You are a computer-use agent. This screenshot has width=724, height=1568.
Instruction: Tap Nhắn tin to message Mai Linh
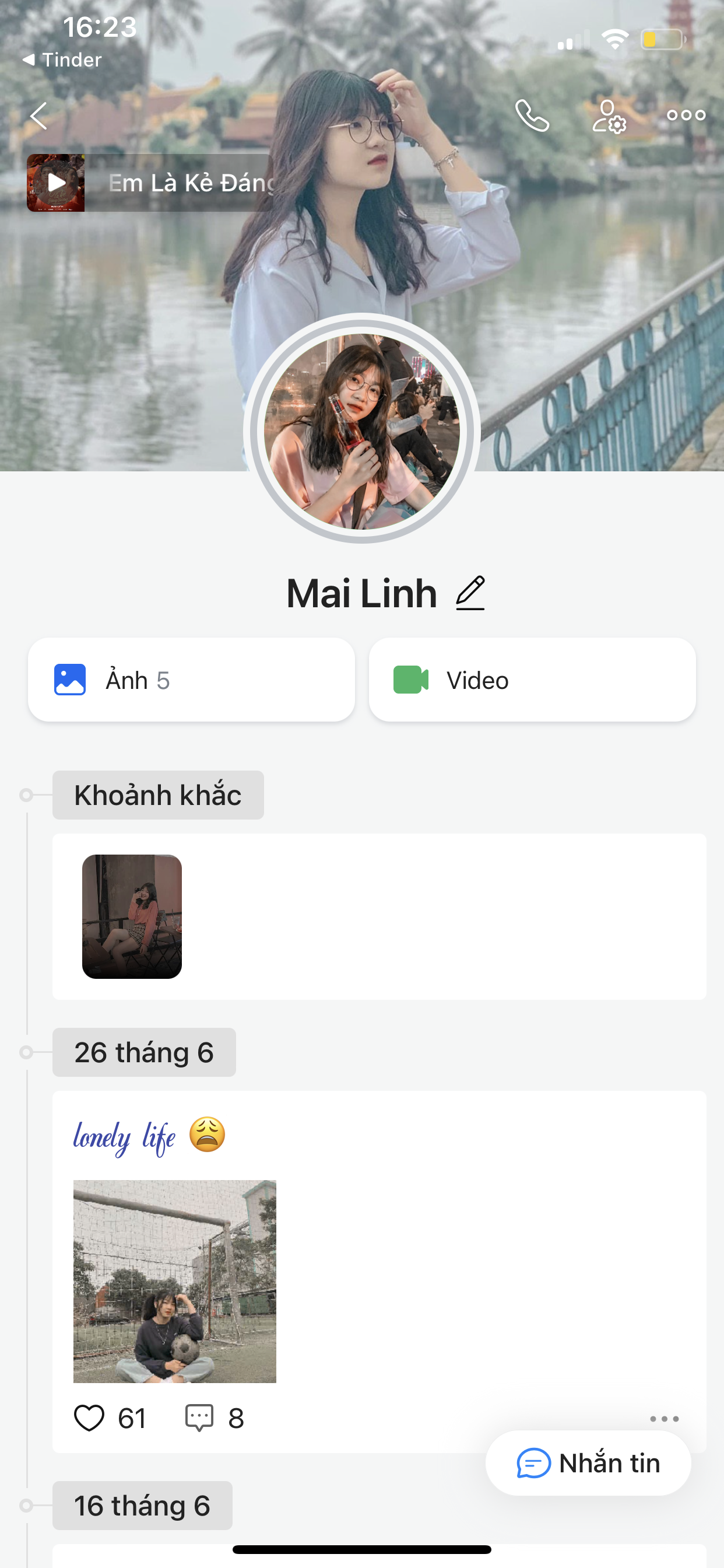tap(588, 1462)
